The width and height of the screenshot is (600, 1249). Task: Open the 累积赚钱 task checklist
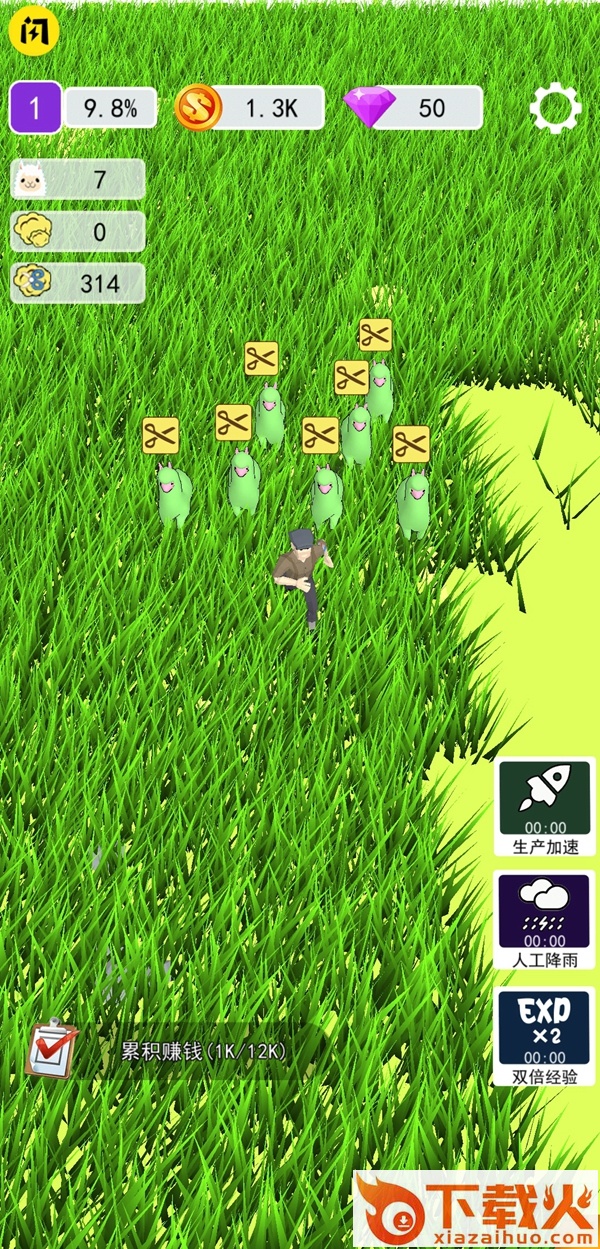[x=52, y=1049]
